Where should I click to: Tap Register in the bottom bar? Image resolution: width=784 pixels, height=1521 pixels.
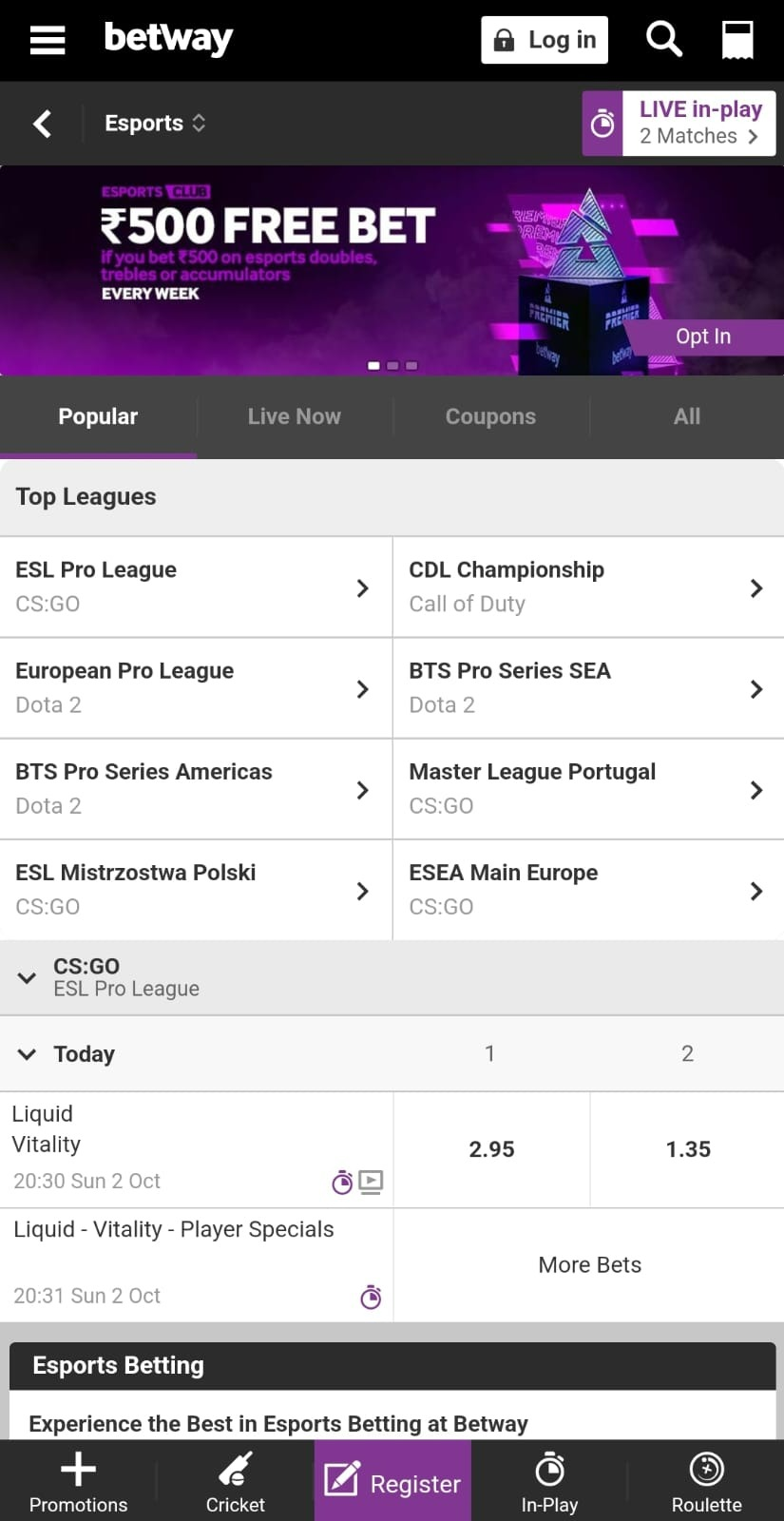(x=393, y=1481)
